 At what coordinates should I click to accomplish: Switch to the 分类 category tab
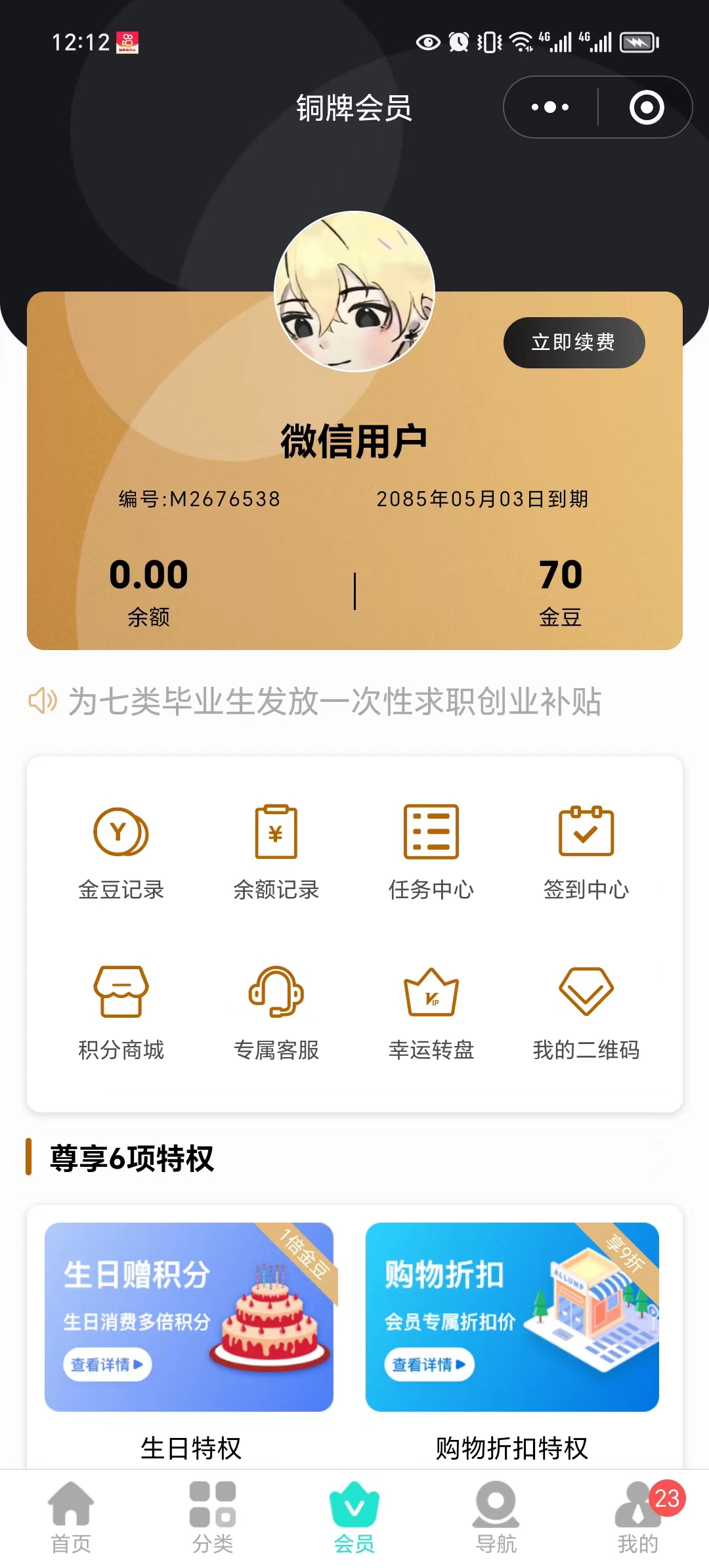(x=212, y=1517)
